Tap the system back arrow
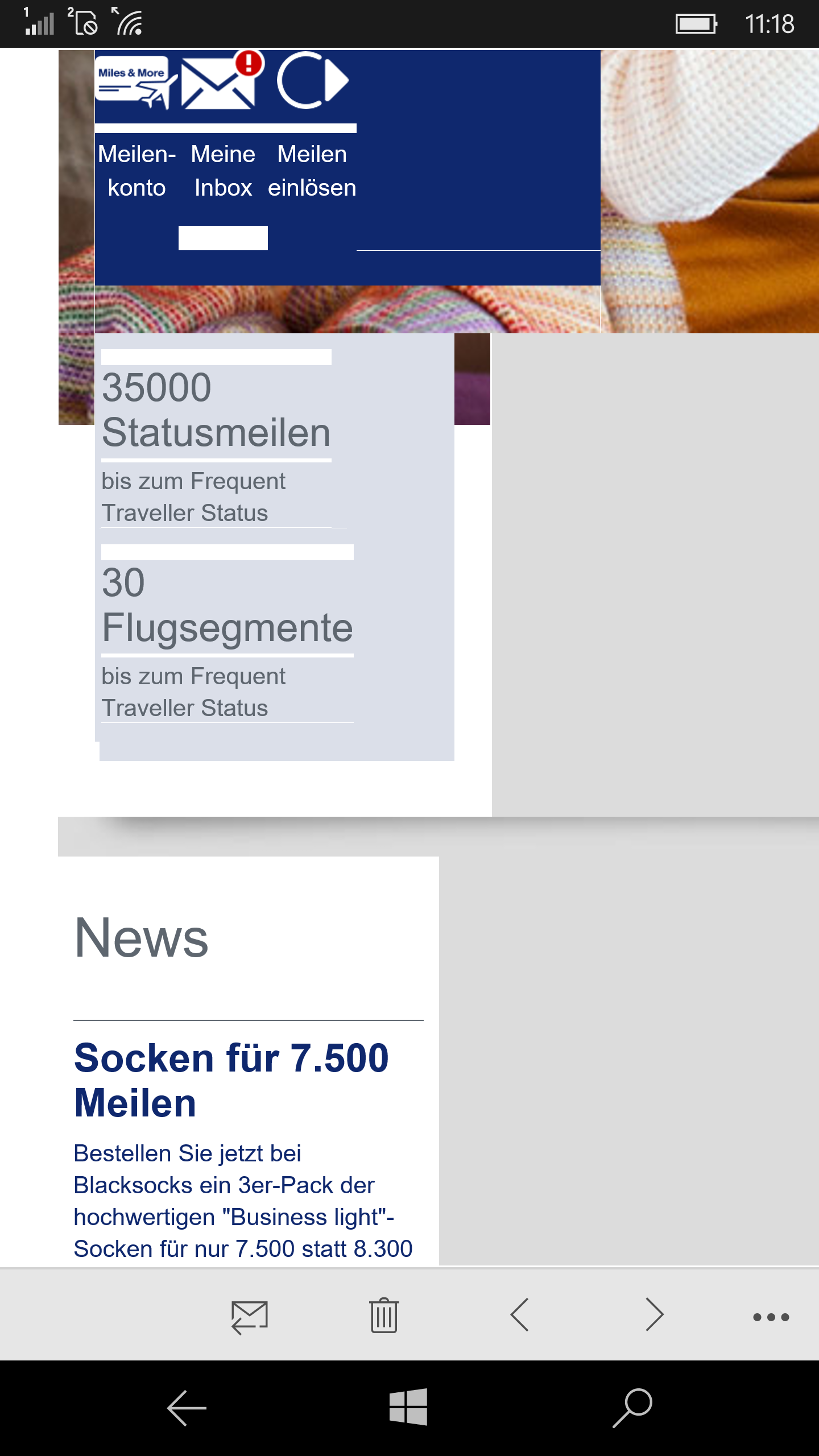The height and width of the screenshot is (1456, 819). pos(187,1408)
